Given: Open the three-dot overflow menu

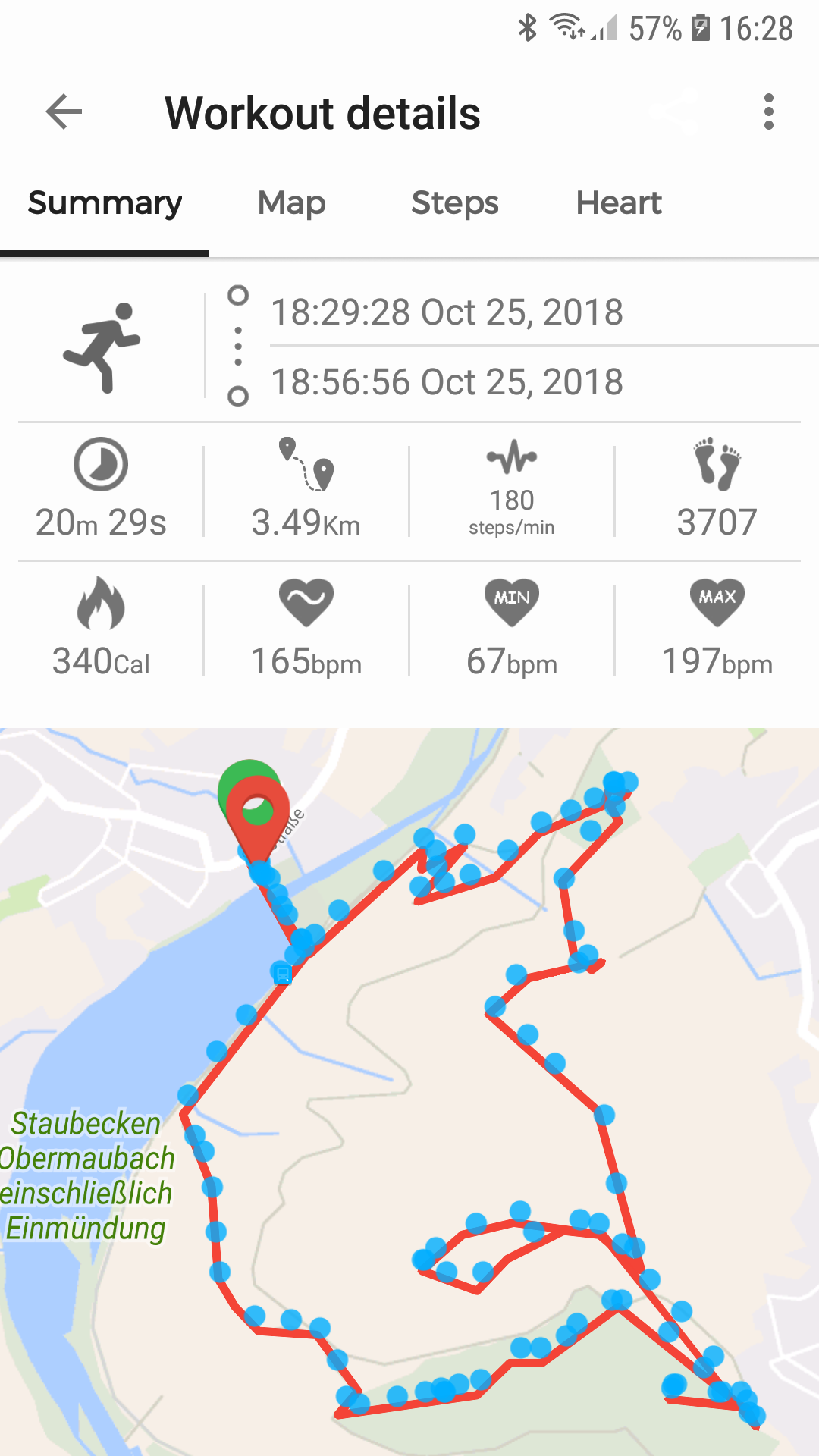Looking at the screenshot, I should tap(768, 112).
